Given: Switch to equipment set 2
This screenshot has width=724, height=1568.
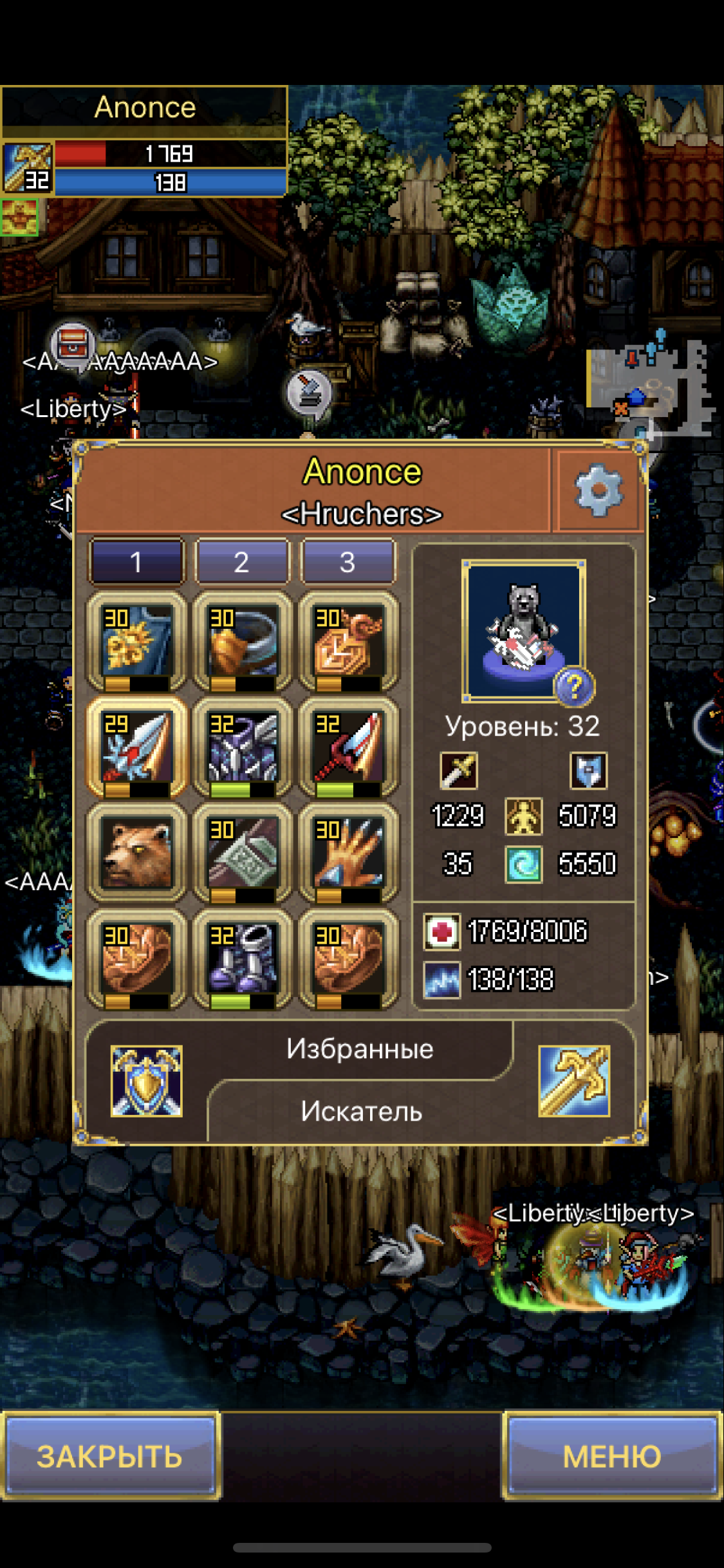Looking at the screenshot, I should [242, 562].
